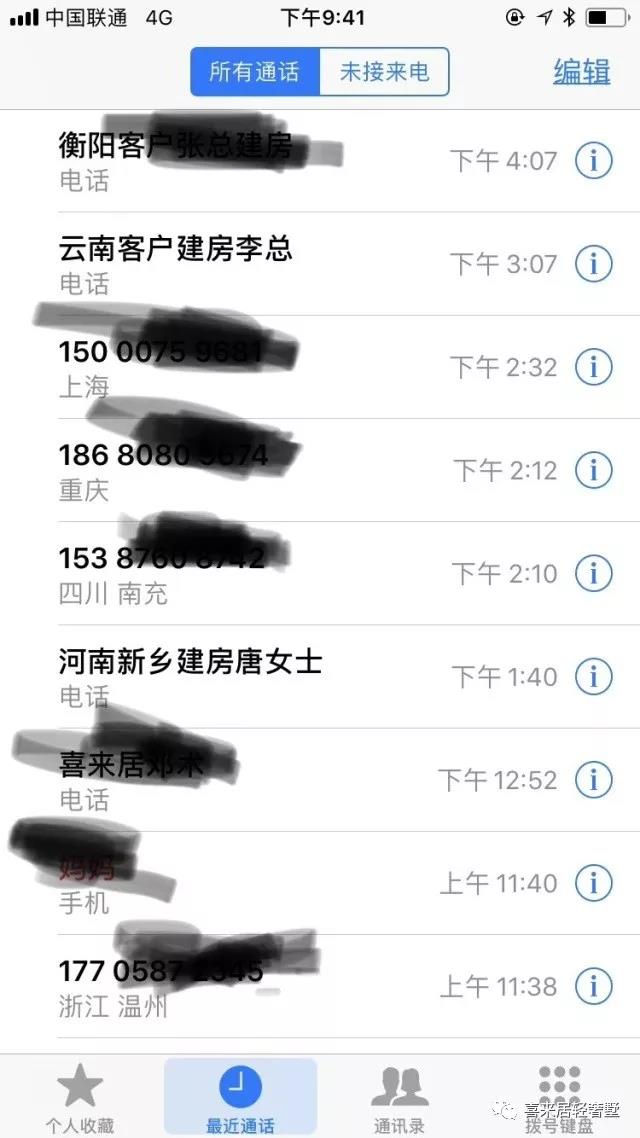
Task: Tap 编辑 to edit the call list
Action: click(581, 72)
